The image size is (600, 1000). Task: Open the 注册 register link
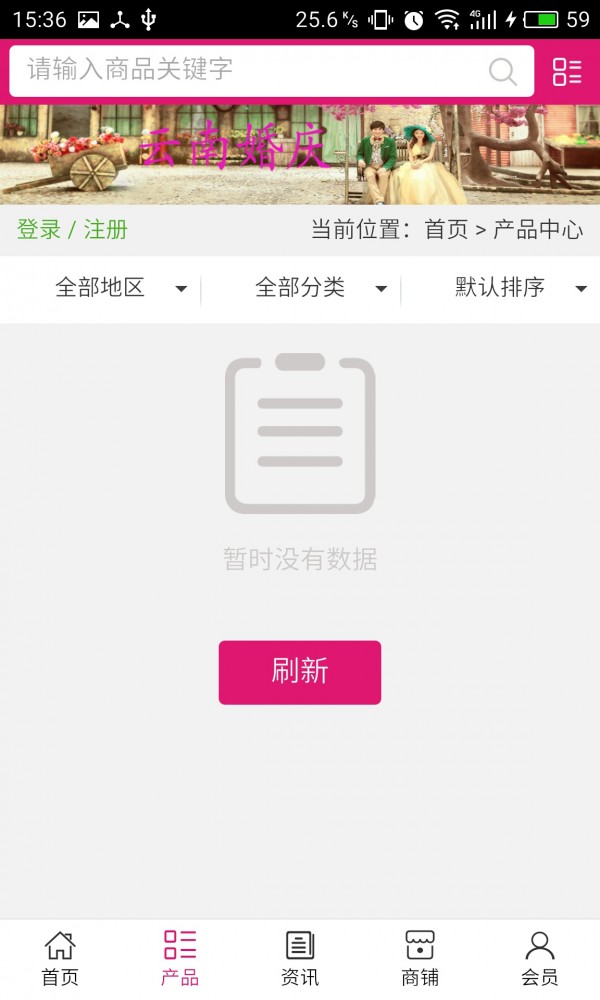click(x=105, y=229)
